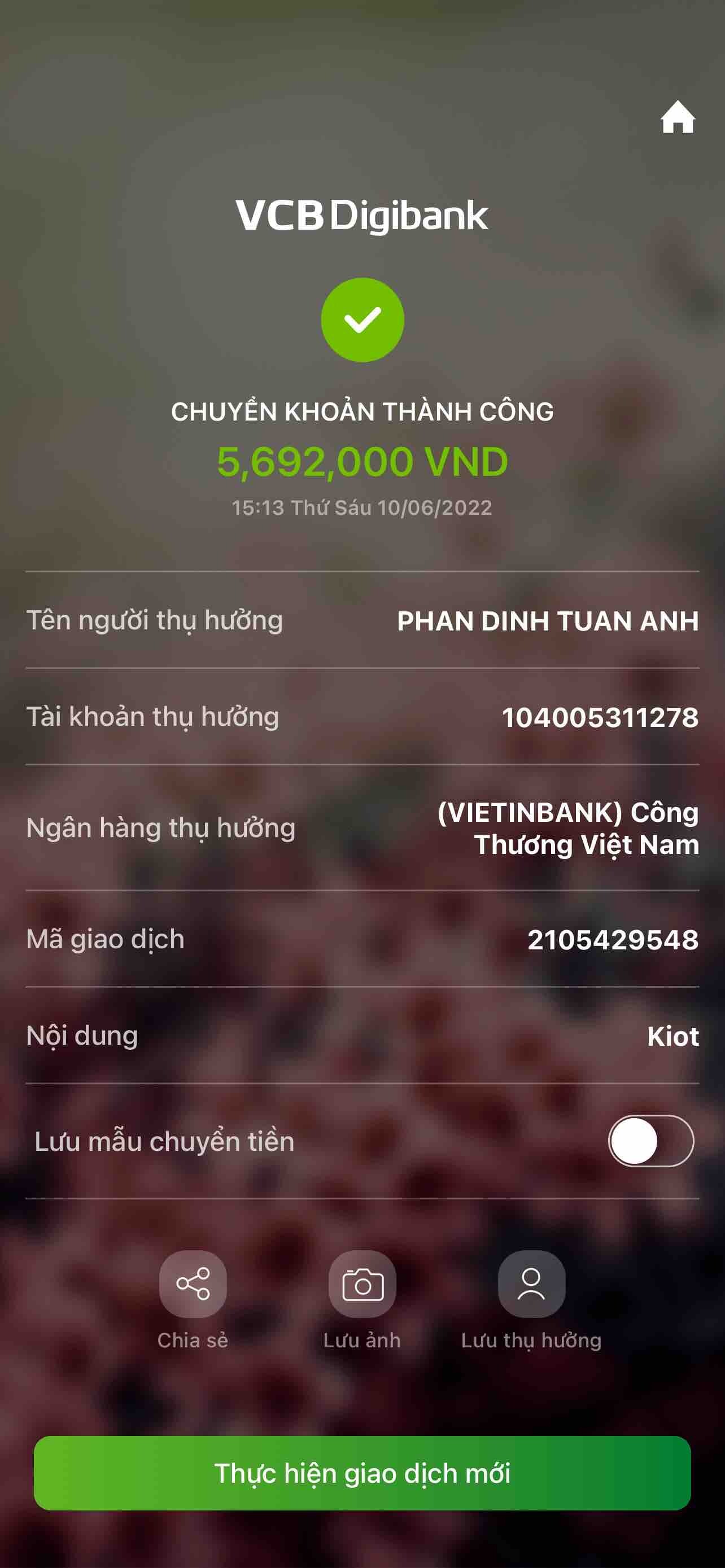Tap Thực hiện giao dịch mới button

click(362, 1473)
